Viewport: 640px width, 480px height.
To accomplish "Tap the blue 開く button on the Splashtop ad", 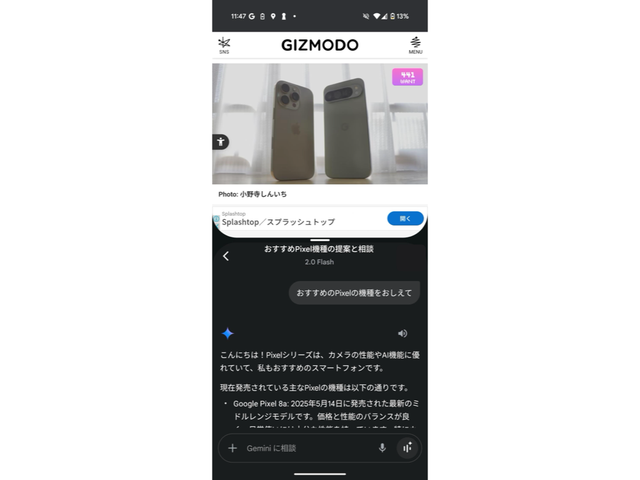I will coord(405,218).
